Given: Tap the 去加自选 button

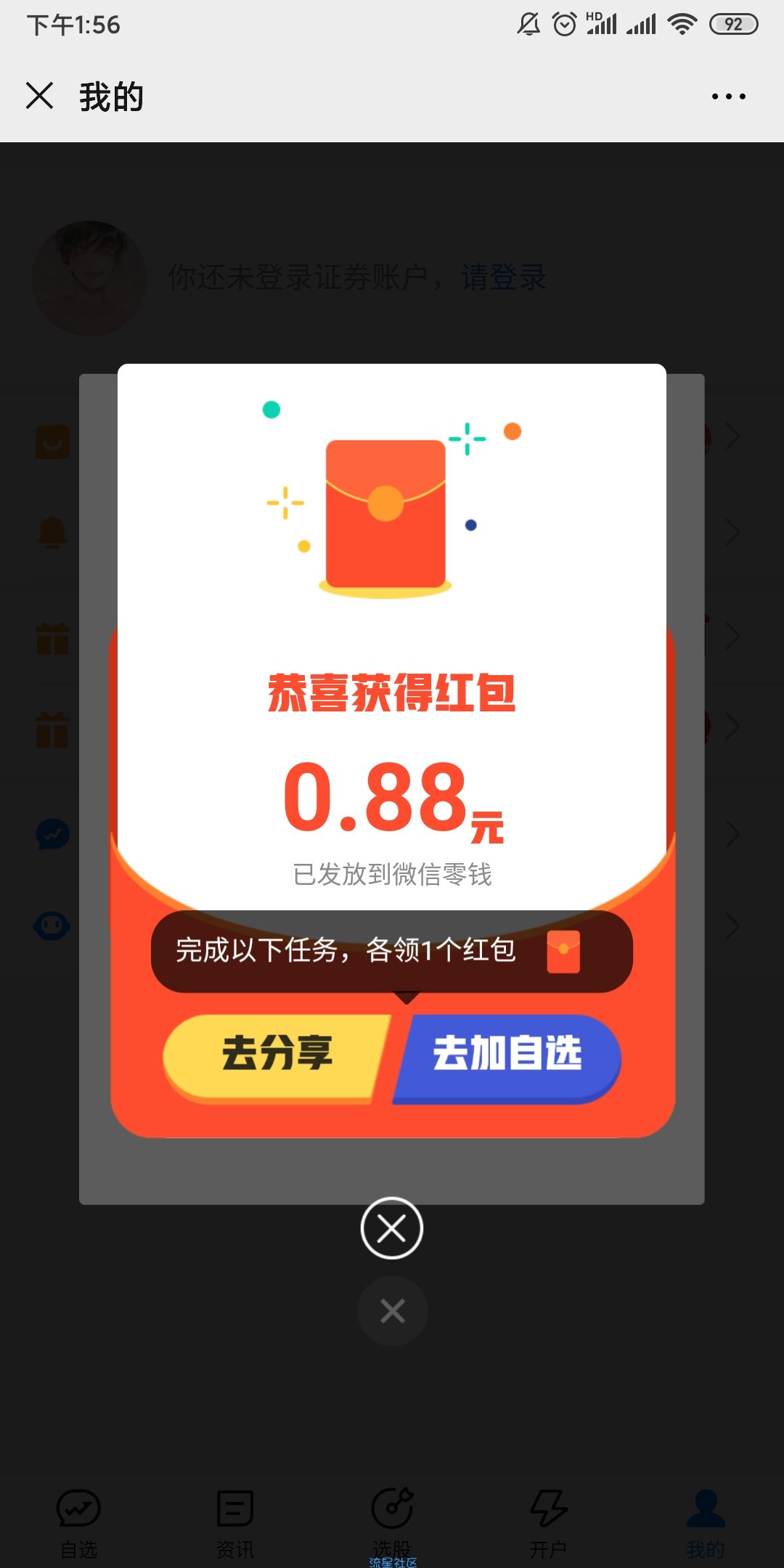Looking at the screenshot, I should click(x=507, y=1055).
